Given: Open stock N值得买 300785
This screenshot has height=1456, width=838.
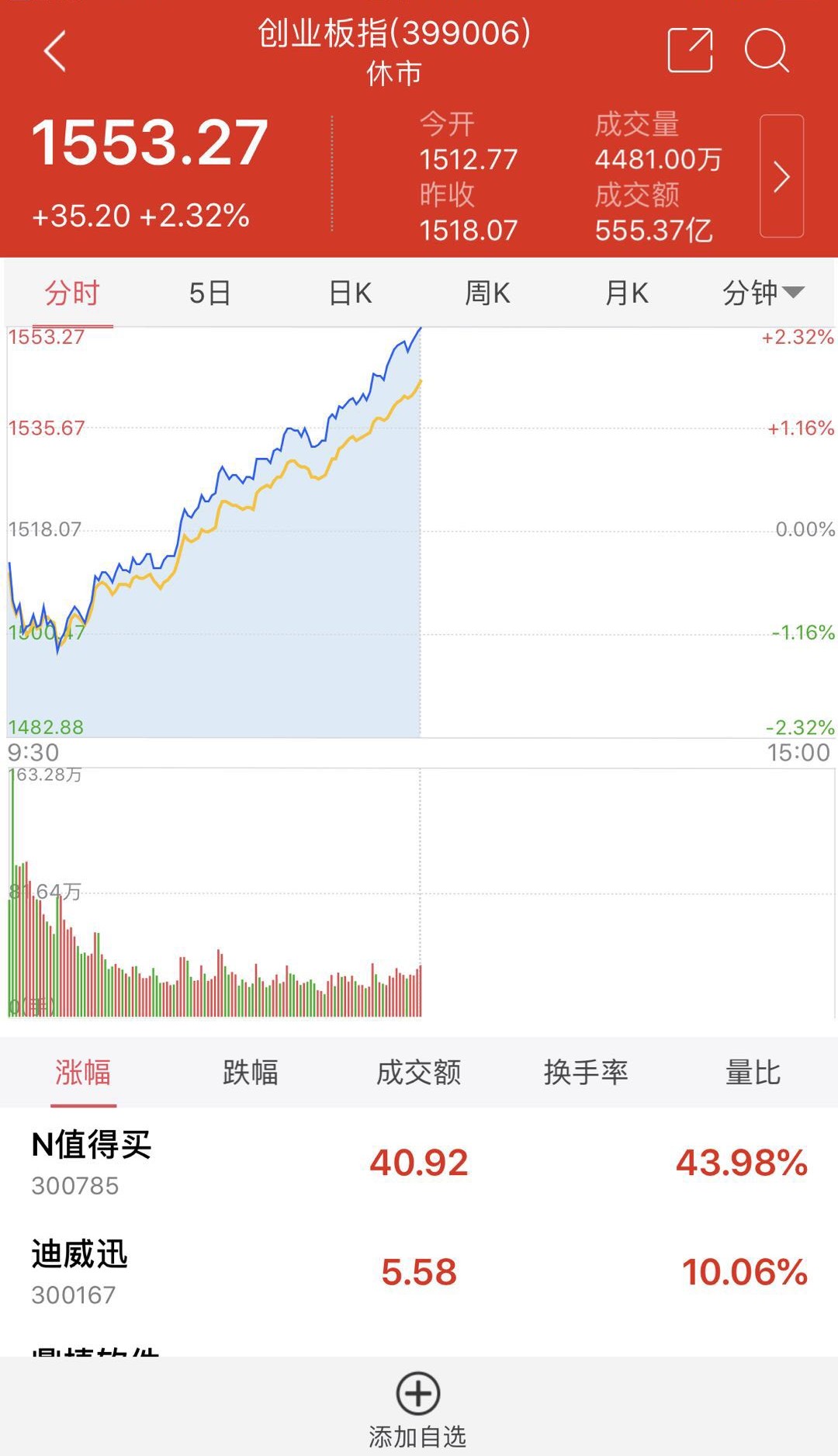Looking at the screenshot, I should [x=419, y=1163].
